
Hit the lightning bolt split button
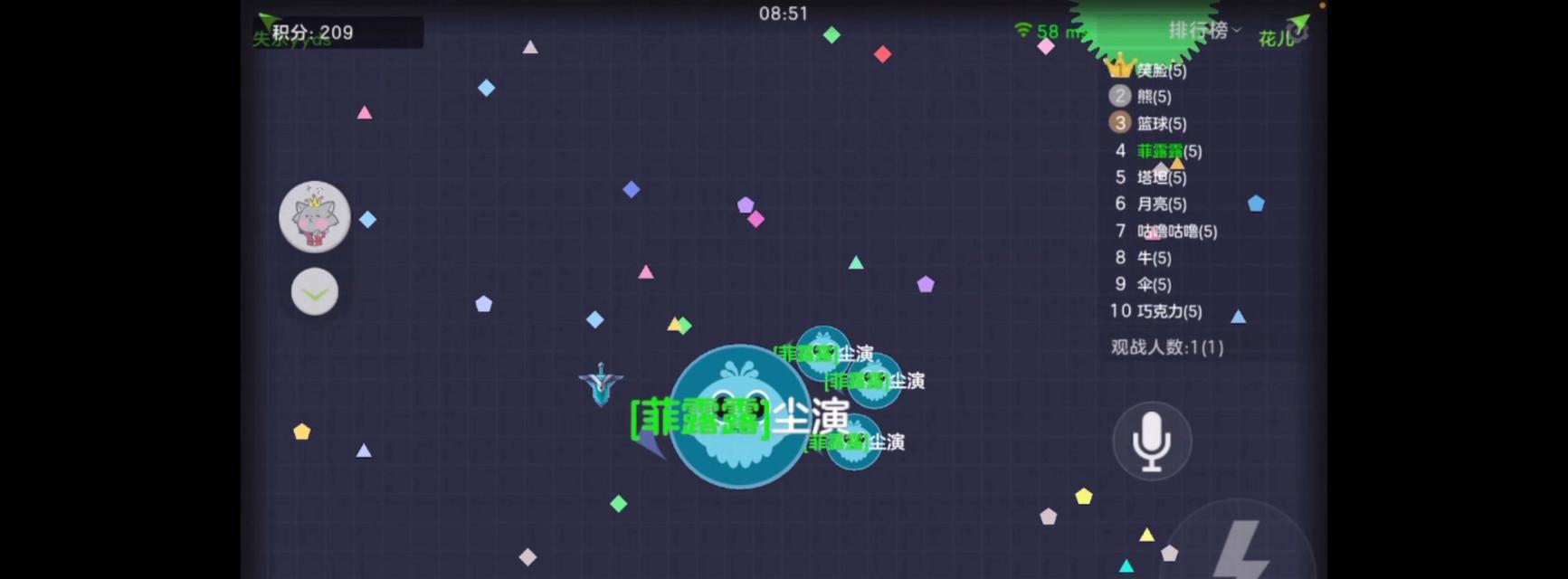tap(1243, 548)
